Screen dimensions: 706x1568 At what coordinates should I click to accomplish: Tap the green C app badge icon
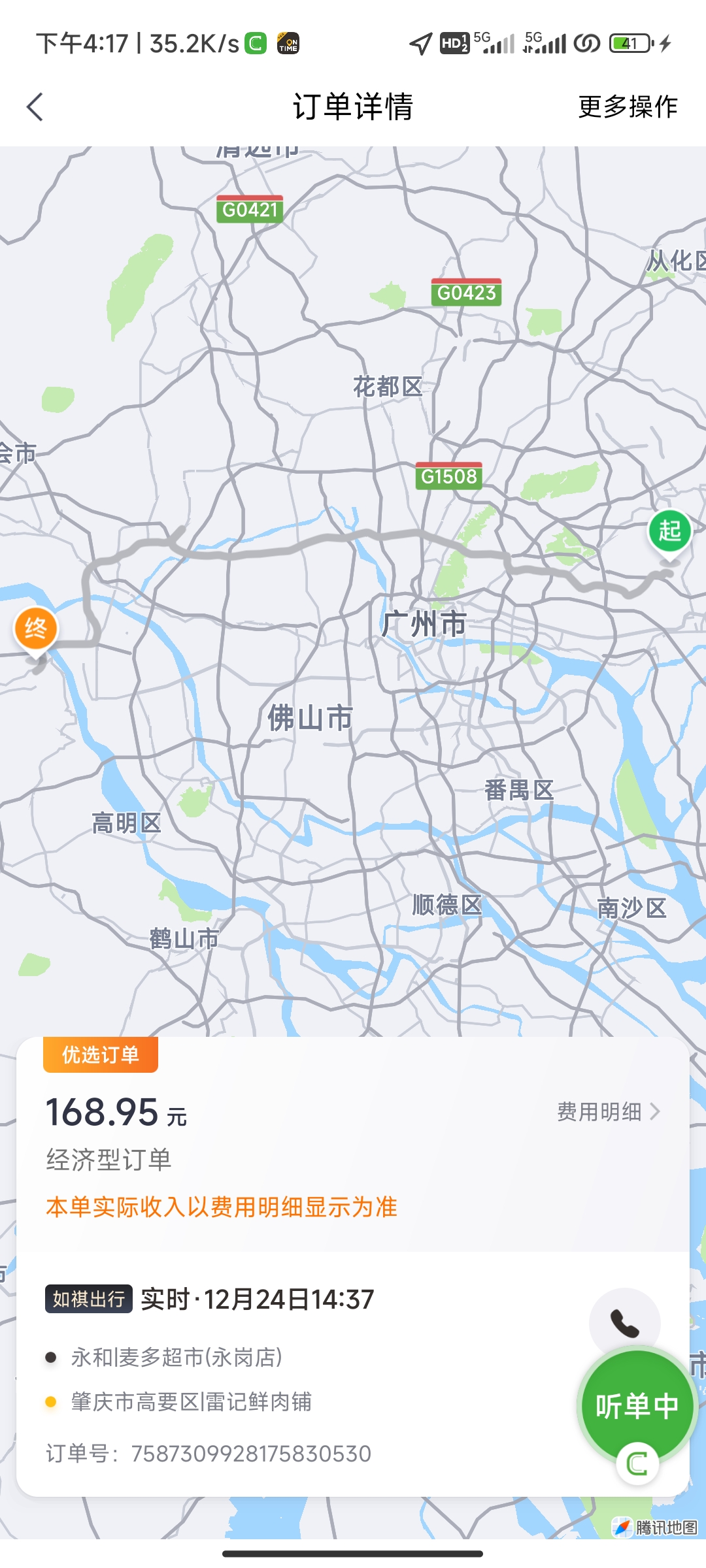(637, 1463)
